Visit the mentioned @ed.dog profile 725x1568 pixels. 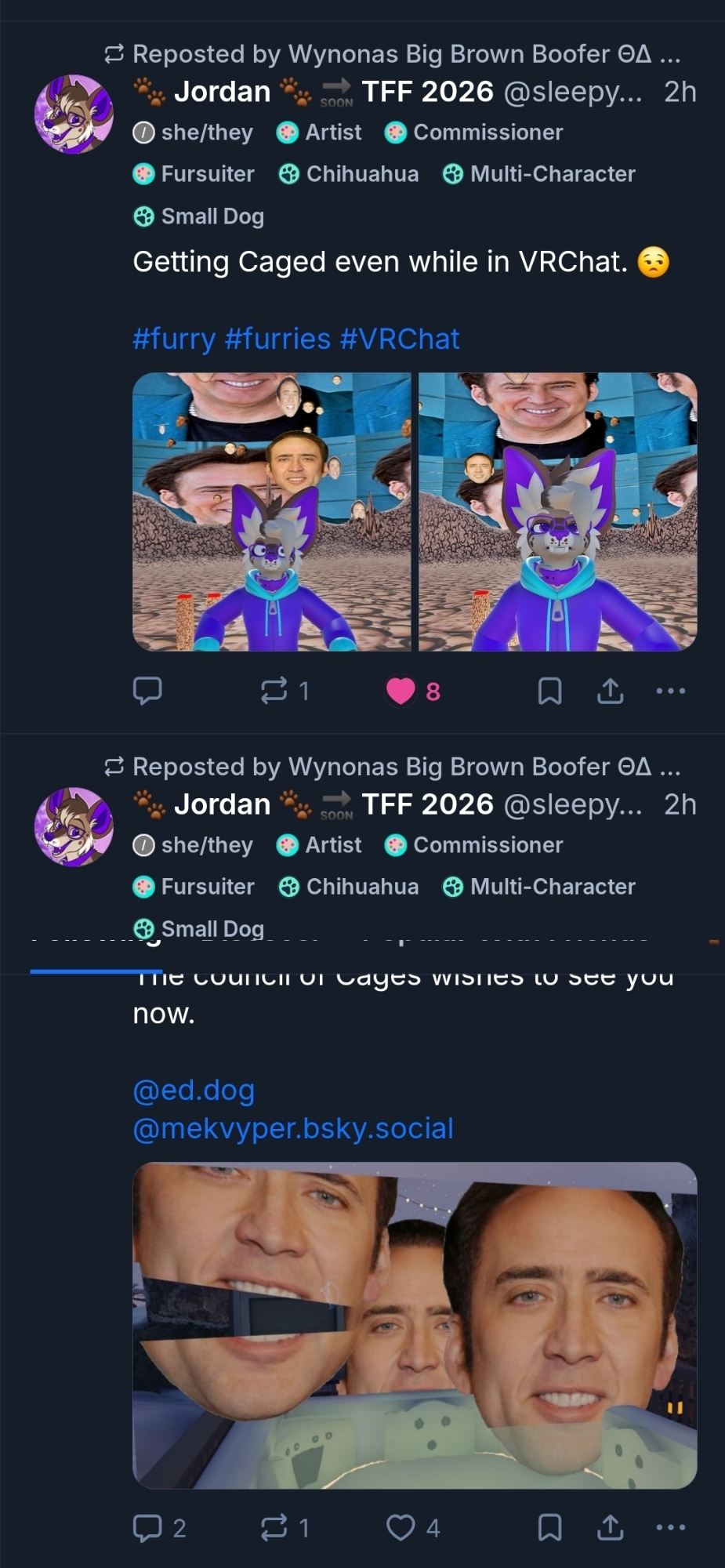pyautogui.click(x=194, y=1090)
